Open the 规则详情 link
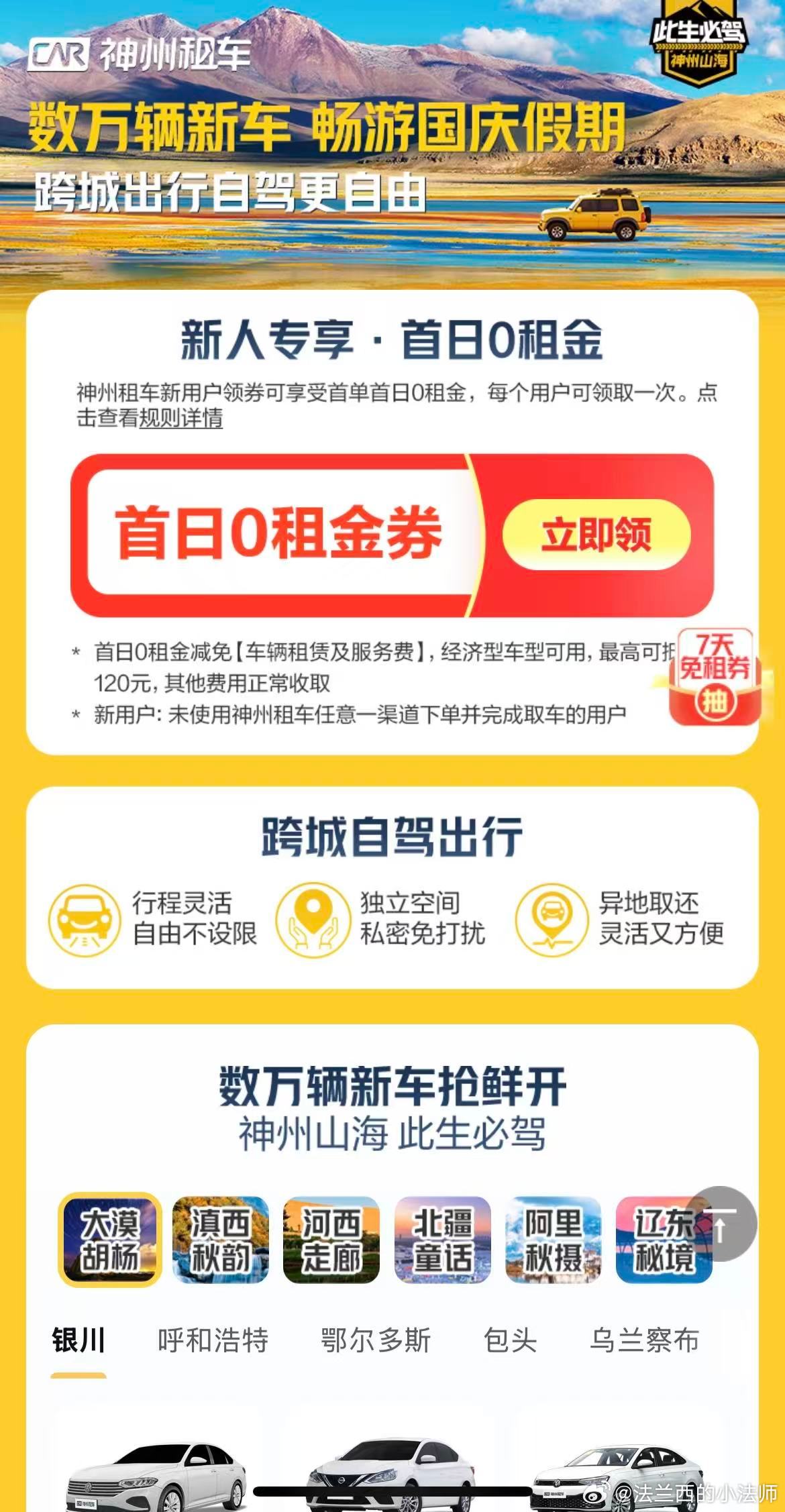Viewport: 785px width, 1512px height. 180,418
